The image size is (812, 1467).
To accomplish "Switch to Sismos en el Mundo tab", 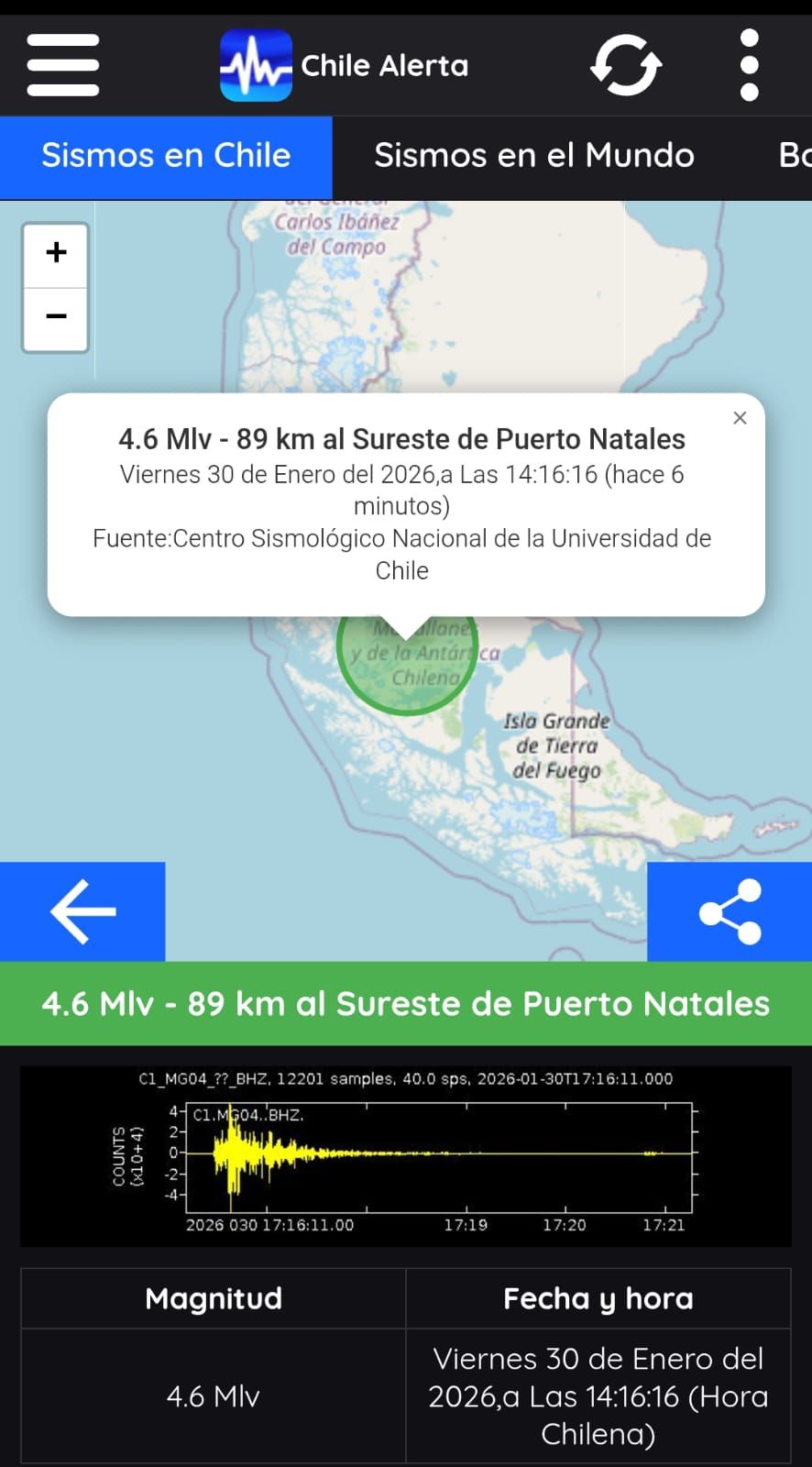I will (x=533, y=156).
